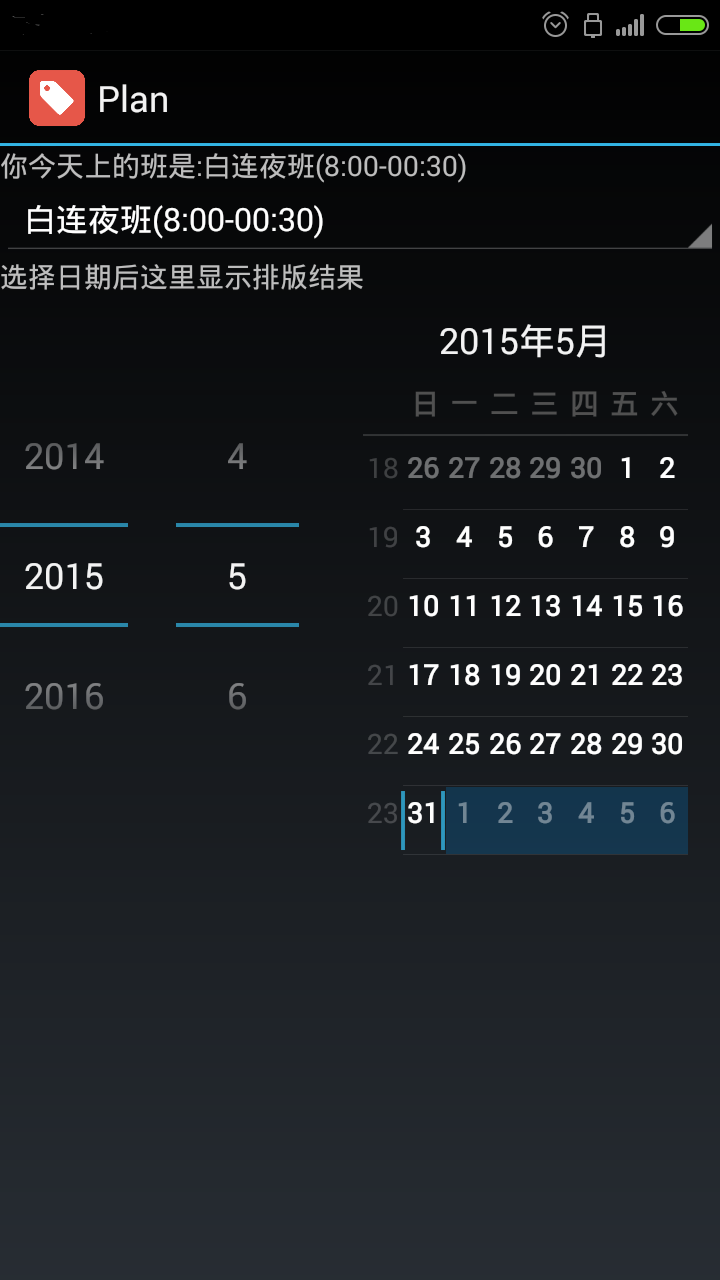The height and width of the screenshot is (1280, 720).
Task: Choose month 6 in the picker
Action: click(237, 696)
